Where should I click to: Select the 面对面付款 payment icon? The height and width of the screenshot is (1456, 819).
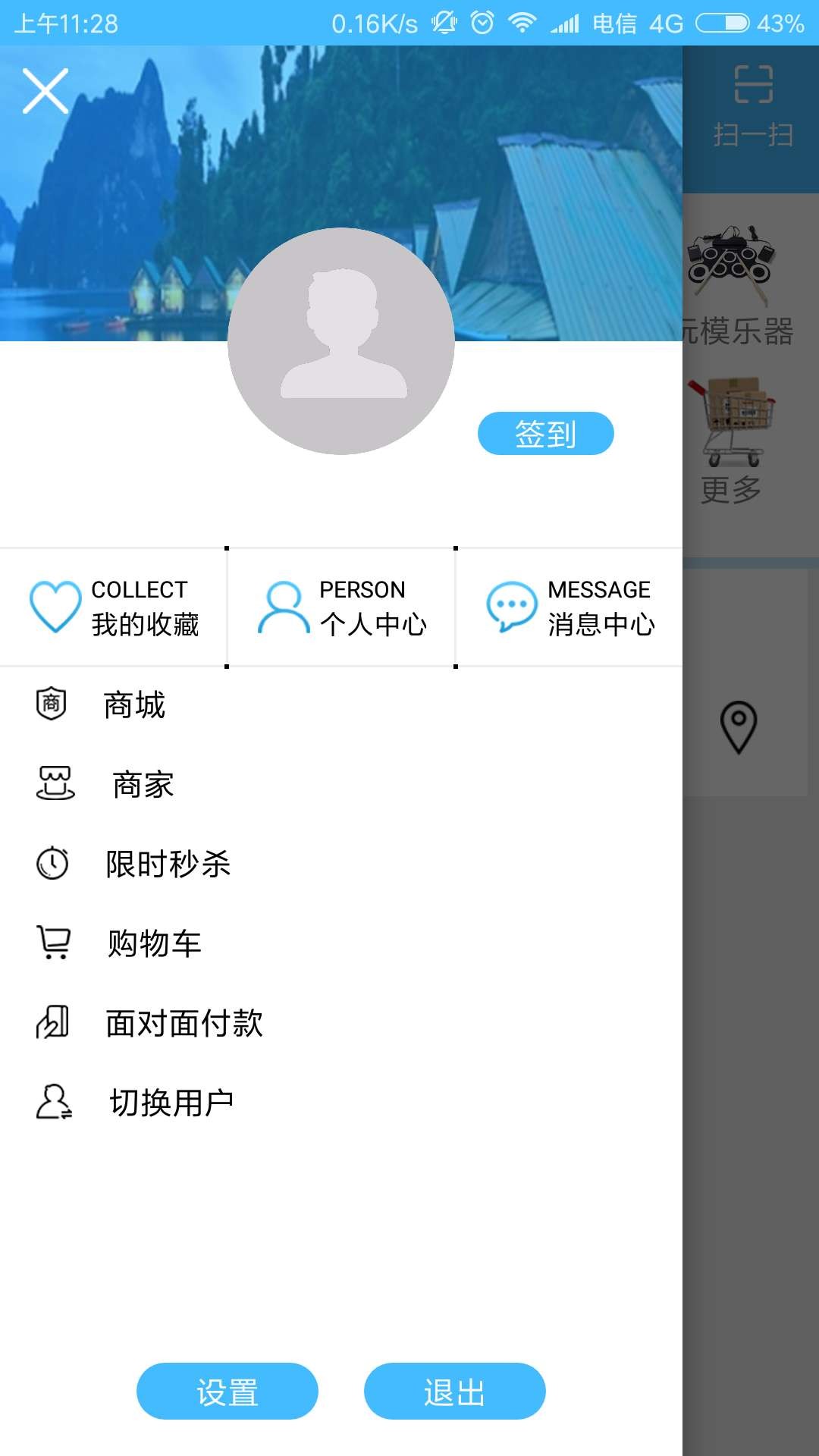coord(52,1022)
